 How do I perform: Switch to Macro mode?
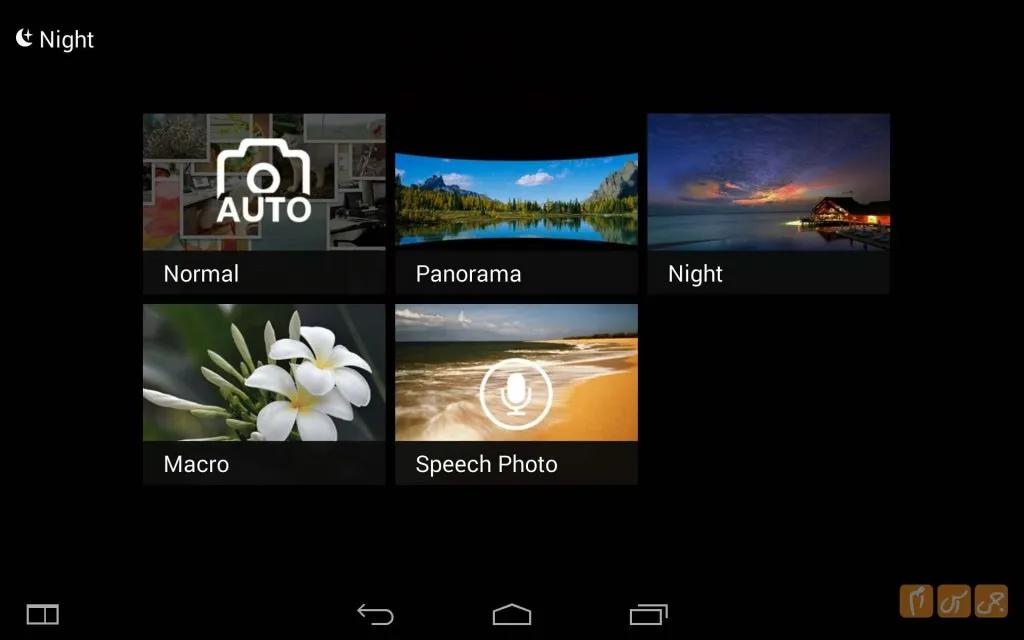(x=264, y=394)
